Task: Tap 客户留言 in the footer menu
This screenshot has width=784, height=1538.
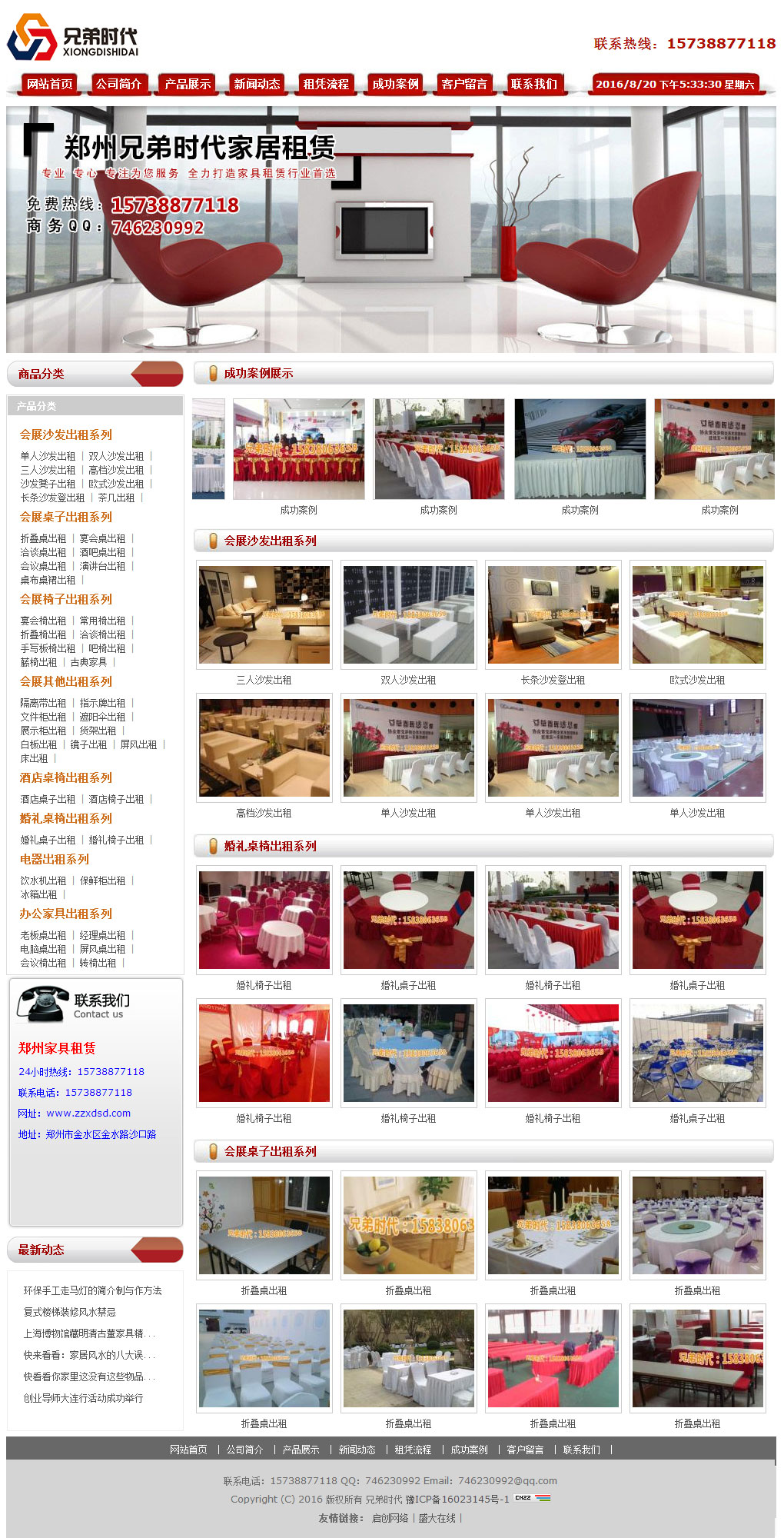Action: [525, 1450]
